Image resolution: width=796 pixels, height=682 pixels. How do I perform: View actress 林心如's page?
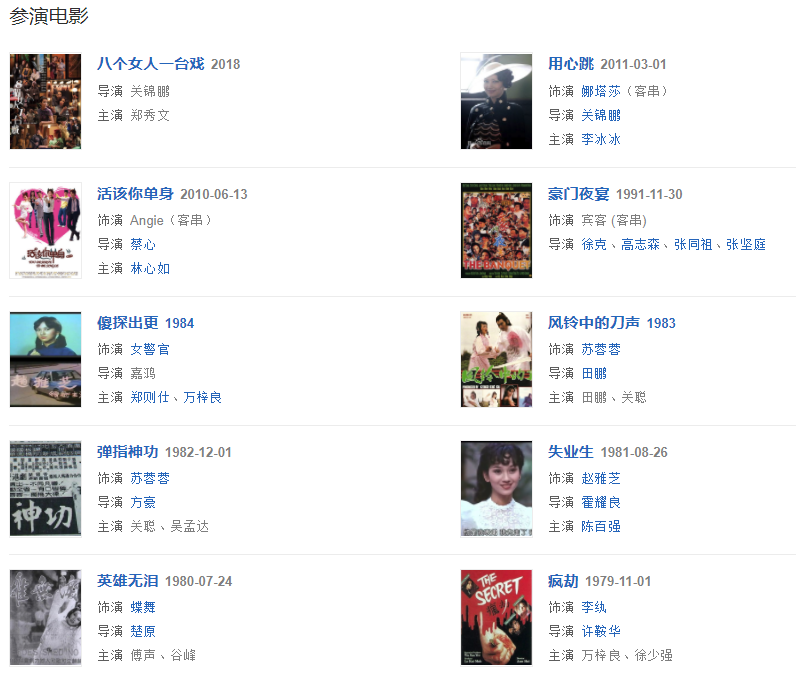tap(150, 268)
